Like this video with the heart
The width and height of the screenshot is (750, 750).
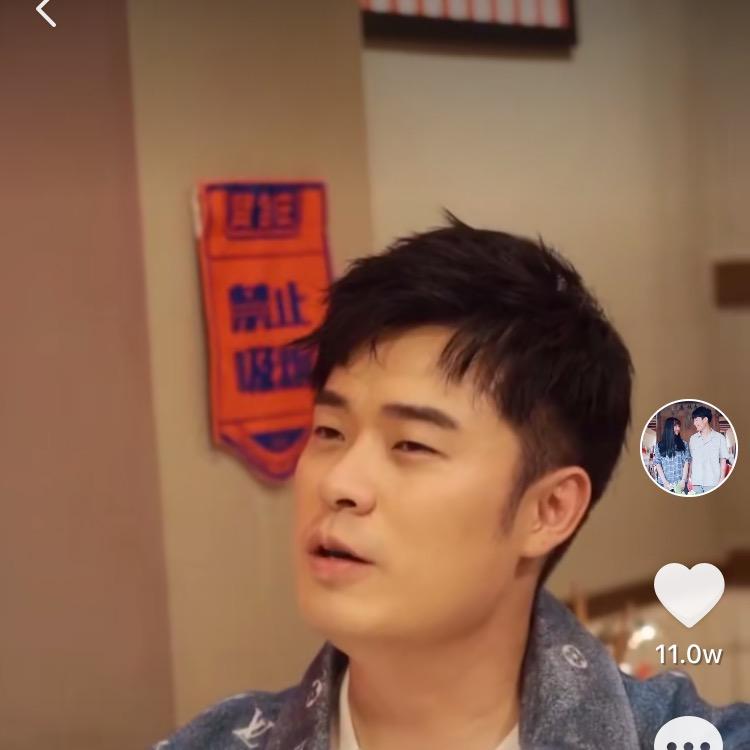pos(689,595)
